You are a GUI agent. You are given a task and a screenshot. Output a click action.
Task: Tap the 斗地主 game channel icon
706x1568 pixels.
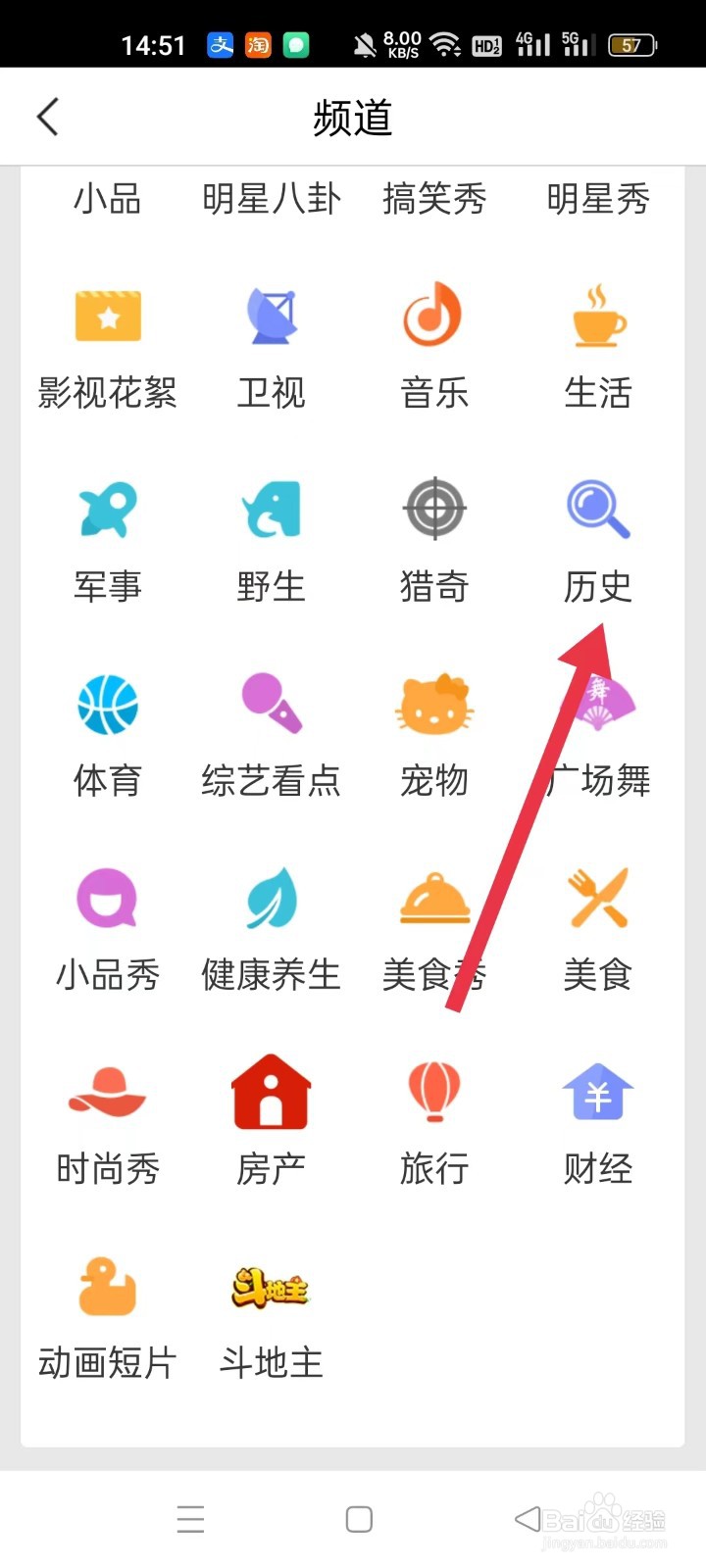click(x=271, y=1287)
